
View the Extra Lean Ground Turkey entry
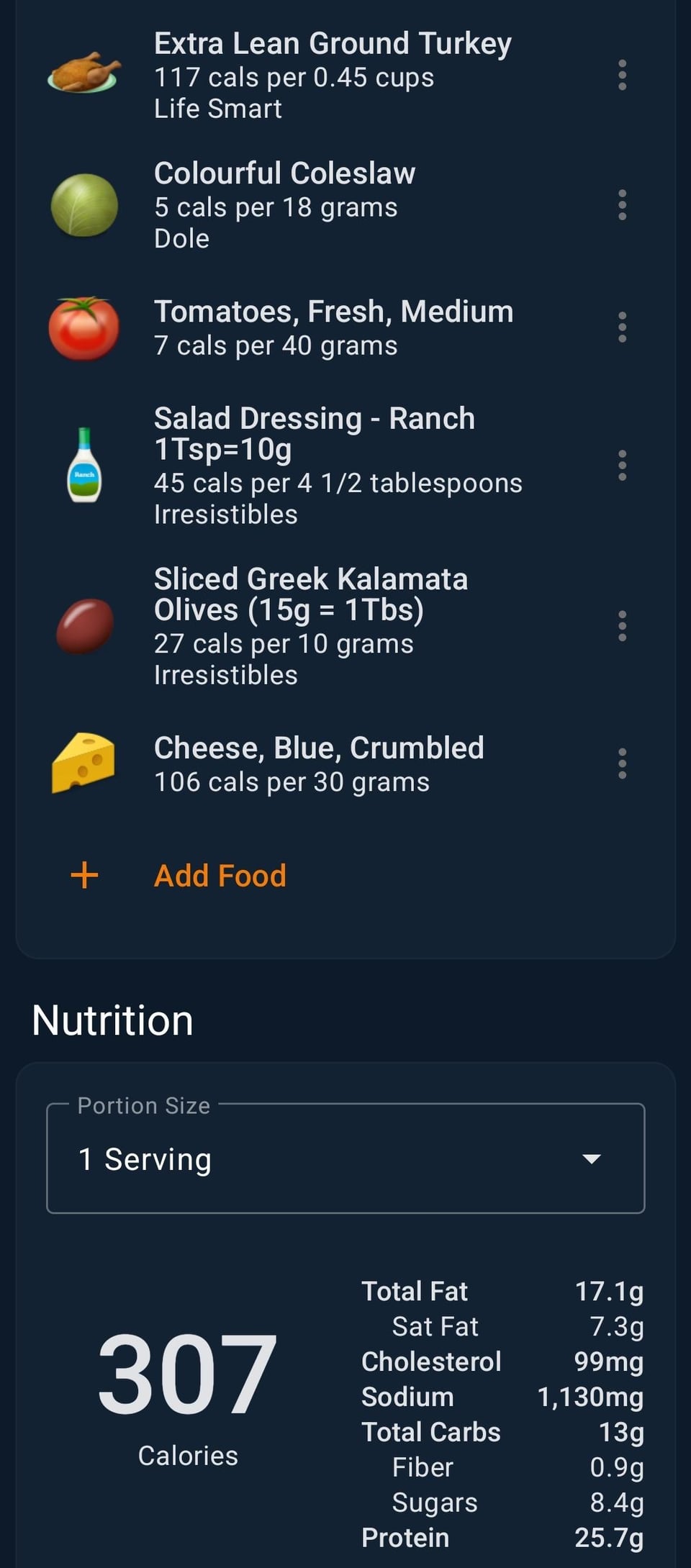pyautogui.click(x=333, y=76)
